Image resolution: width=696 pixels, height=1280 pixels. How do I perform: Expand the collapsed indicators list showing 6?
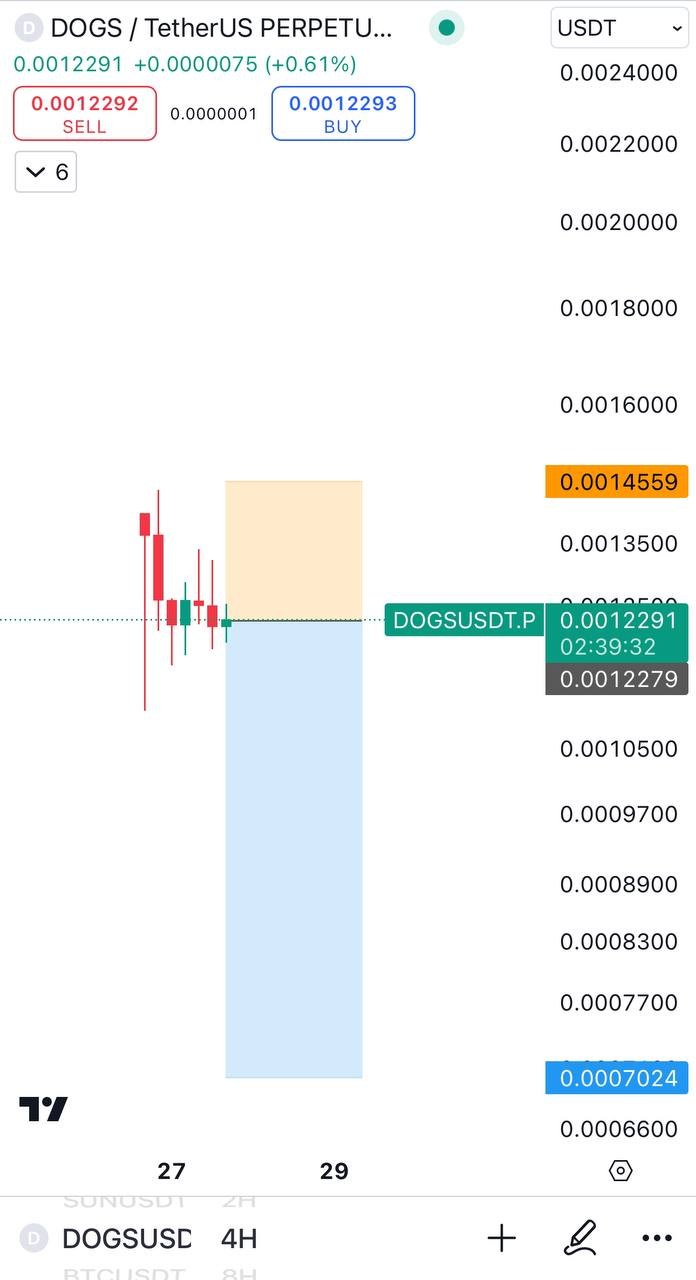(x=46, y=172)
